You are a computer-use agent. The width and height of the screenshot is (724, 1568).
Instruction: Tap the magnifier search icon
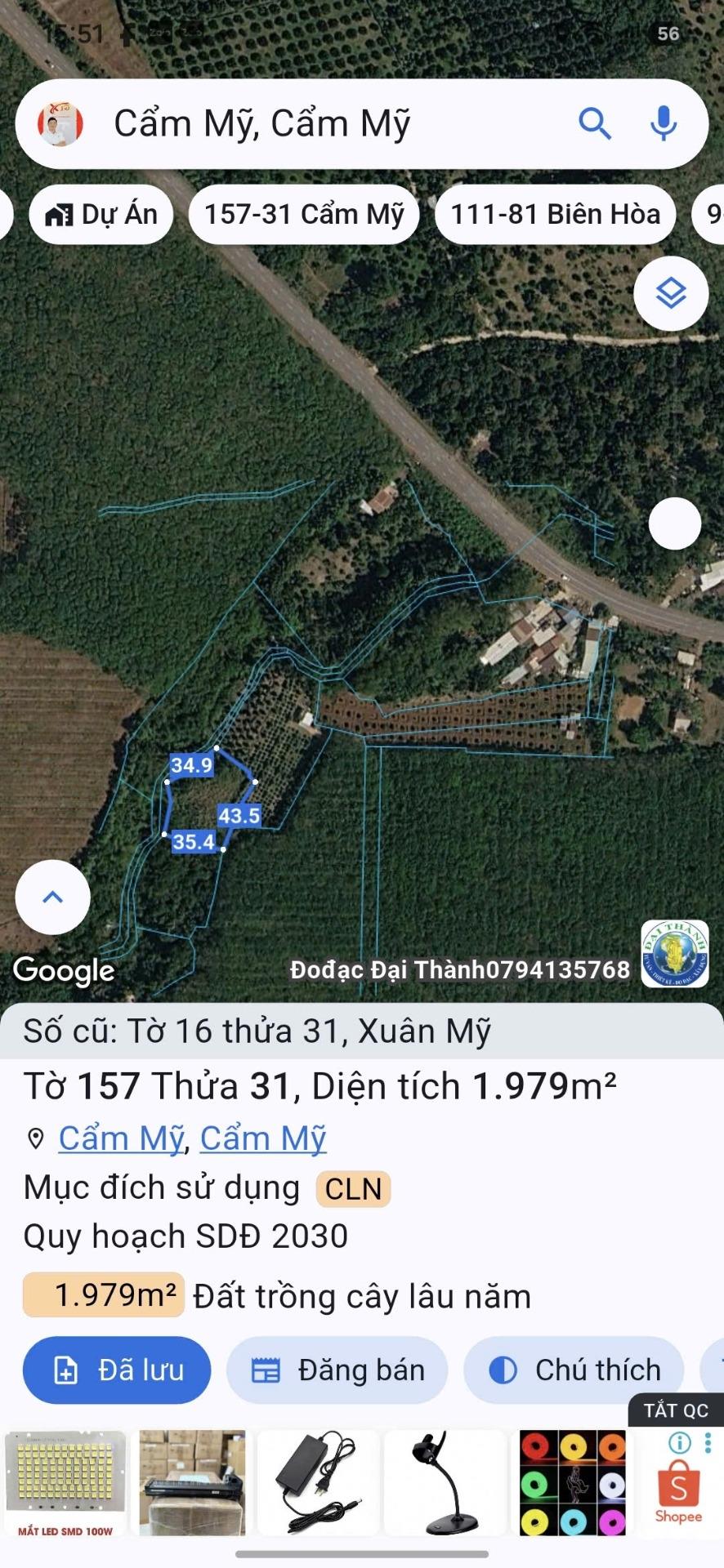point(595,124)
